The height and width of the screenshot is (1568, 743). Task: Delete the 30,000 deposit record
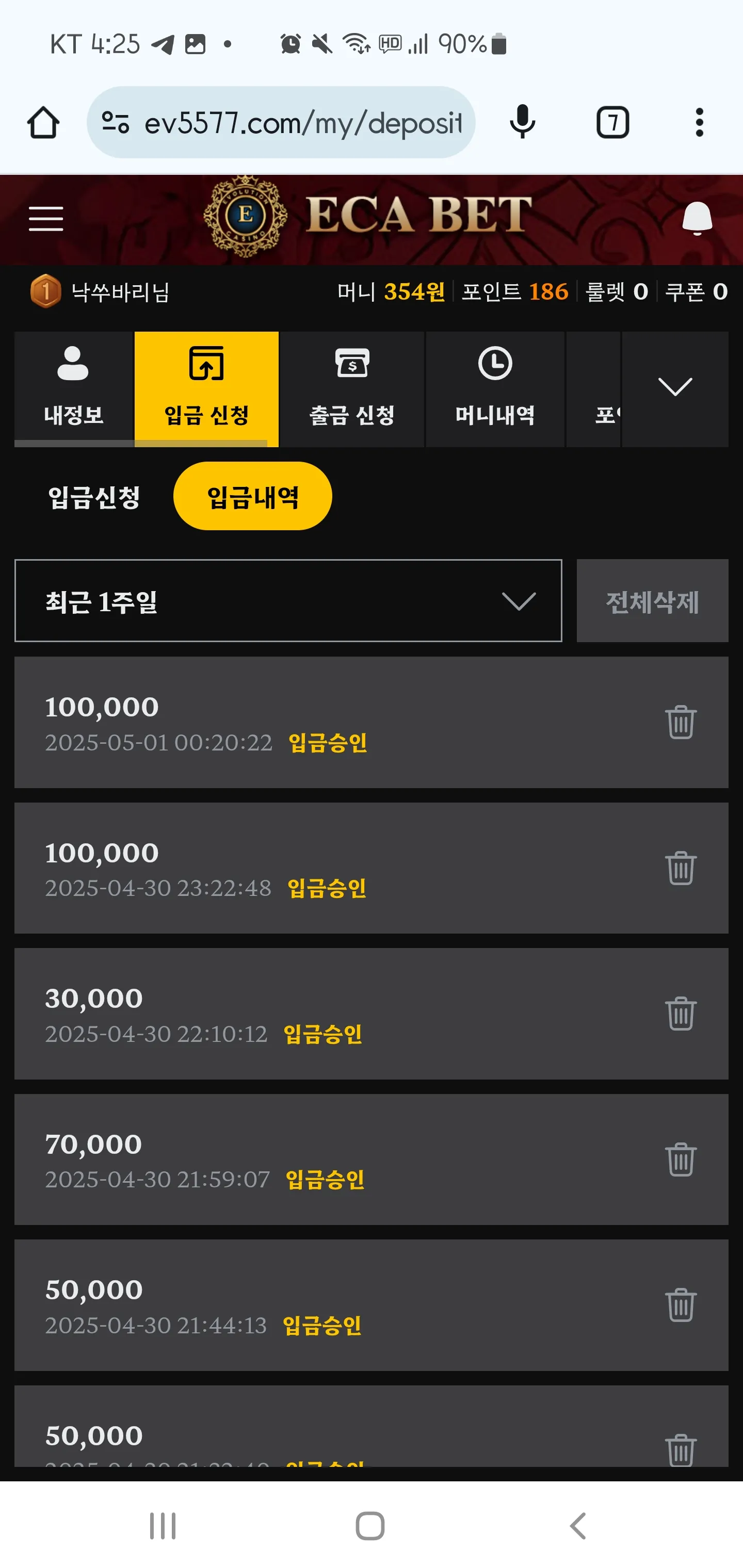click(x=680, y=1014)
